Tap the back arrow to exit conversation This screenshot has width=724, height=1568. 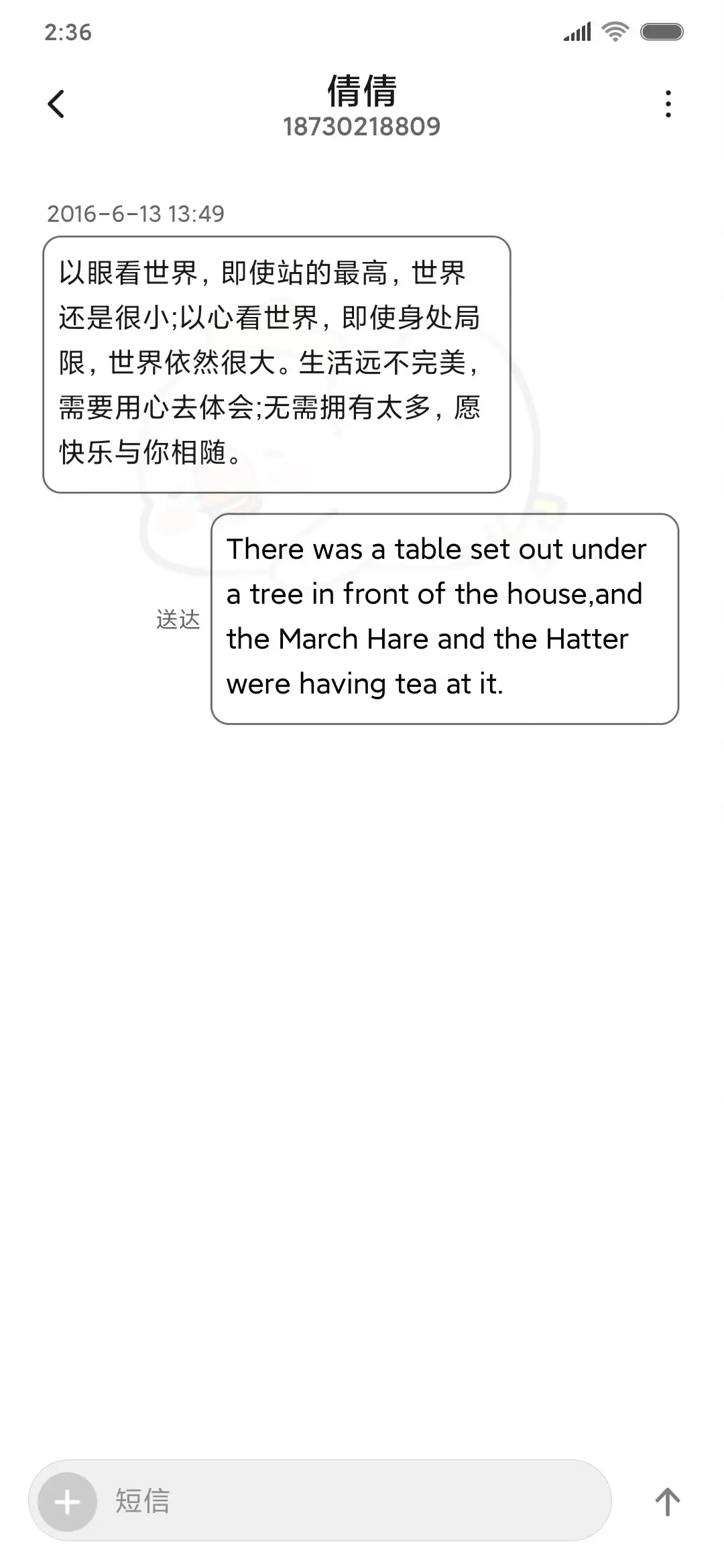point(57,104)
